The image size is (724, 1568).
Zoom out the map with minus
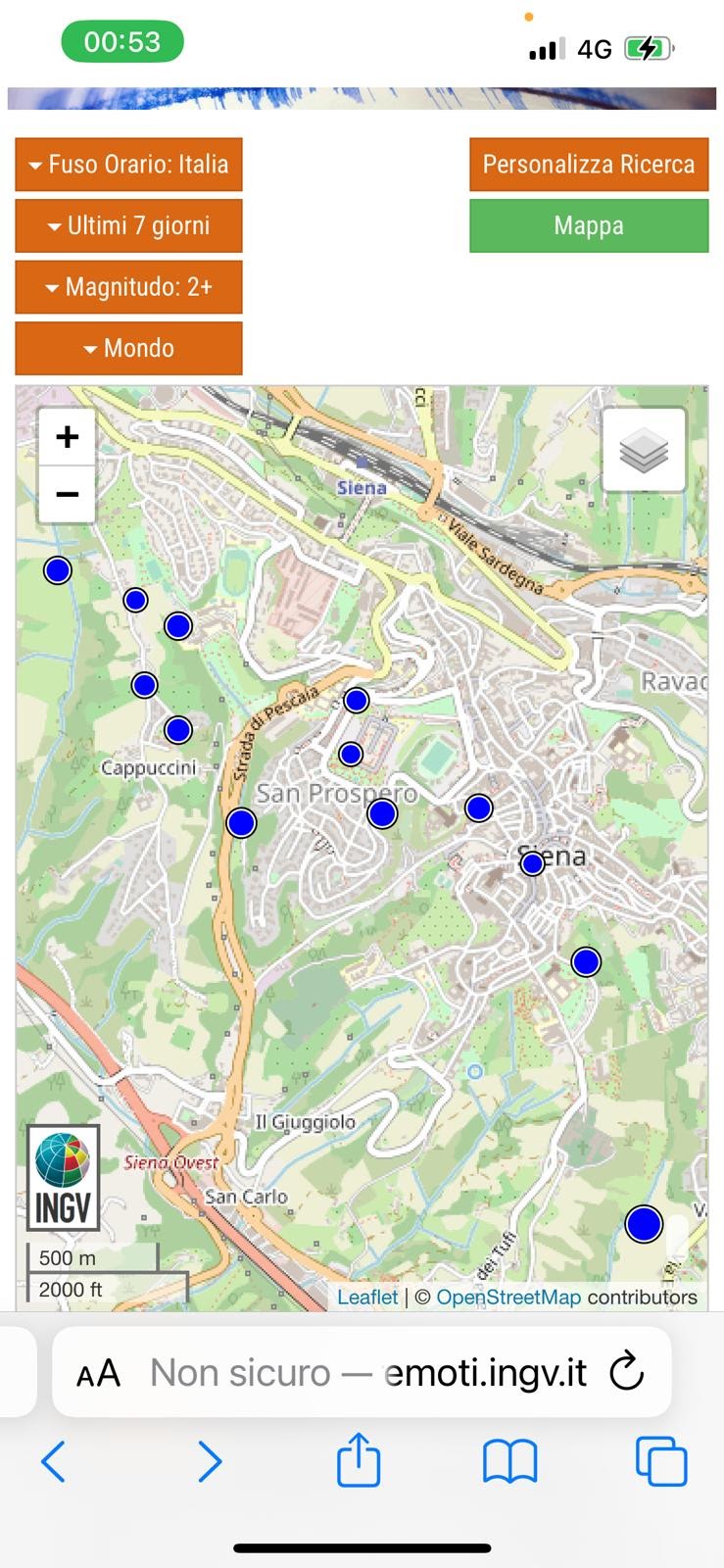pos(67,493)
